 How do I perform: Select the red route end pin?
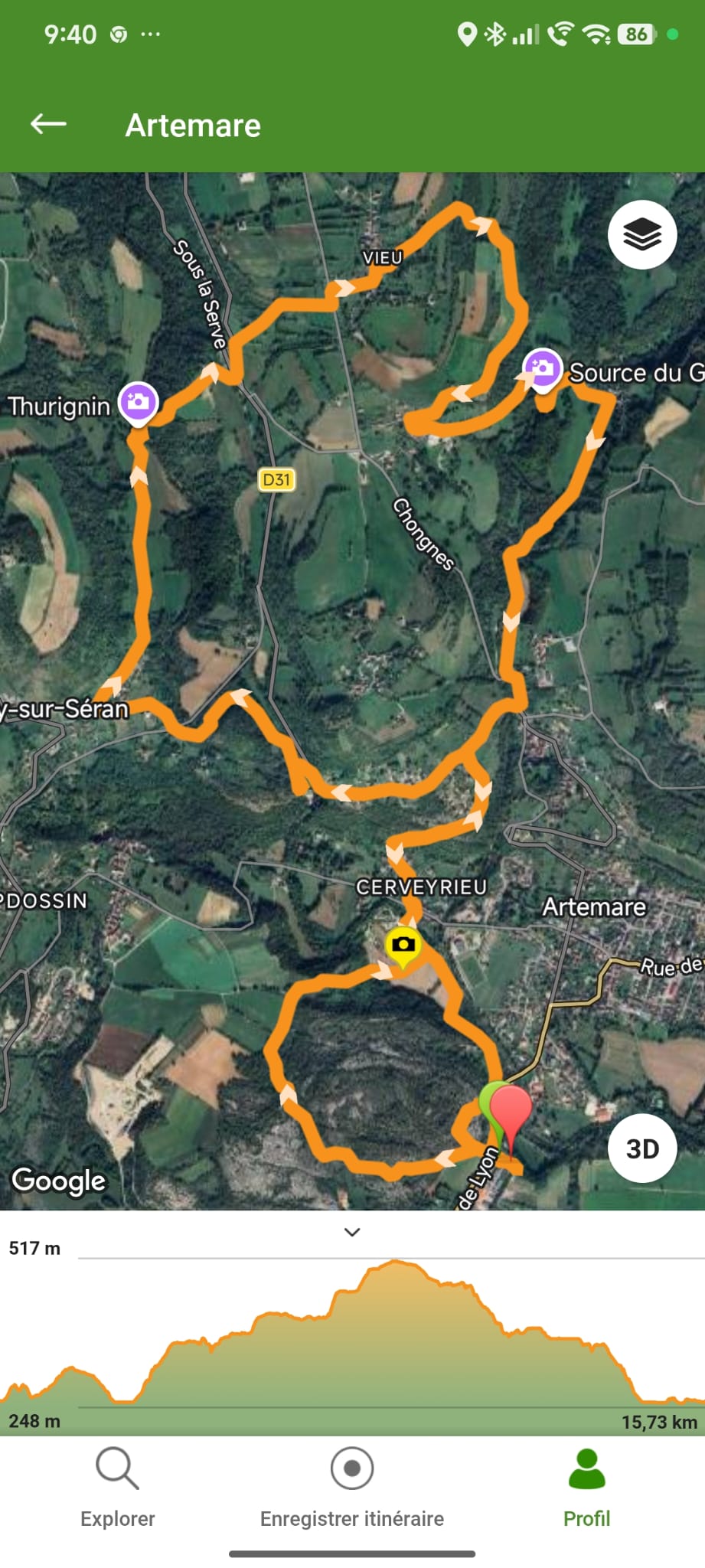tap(511, 1109)
